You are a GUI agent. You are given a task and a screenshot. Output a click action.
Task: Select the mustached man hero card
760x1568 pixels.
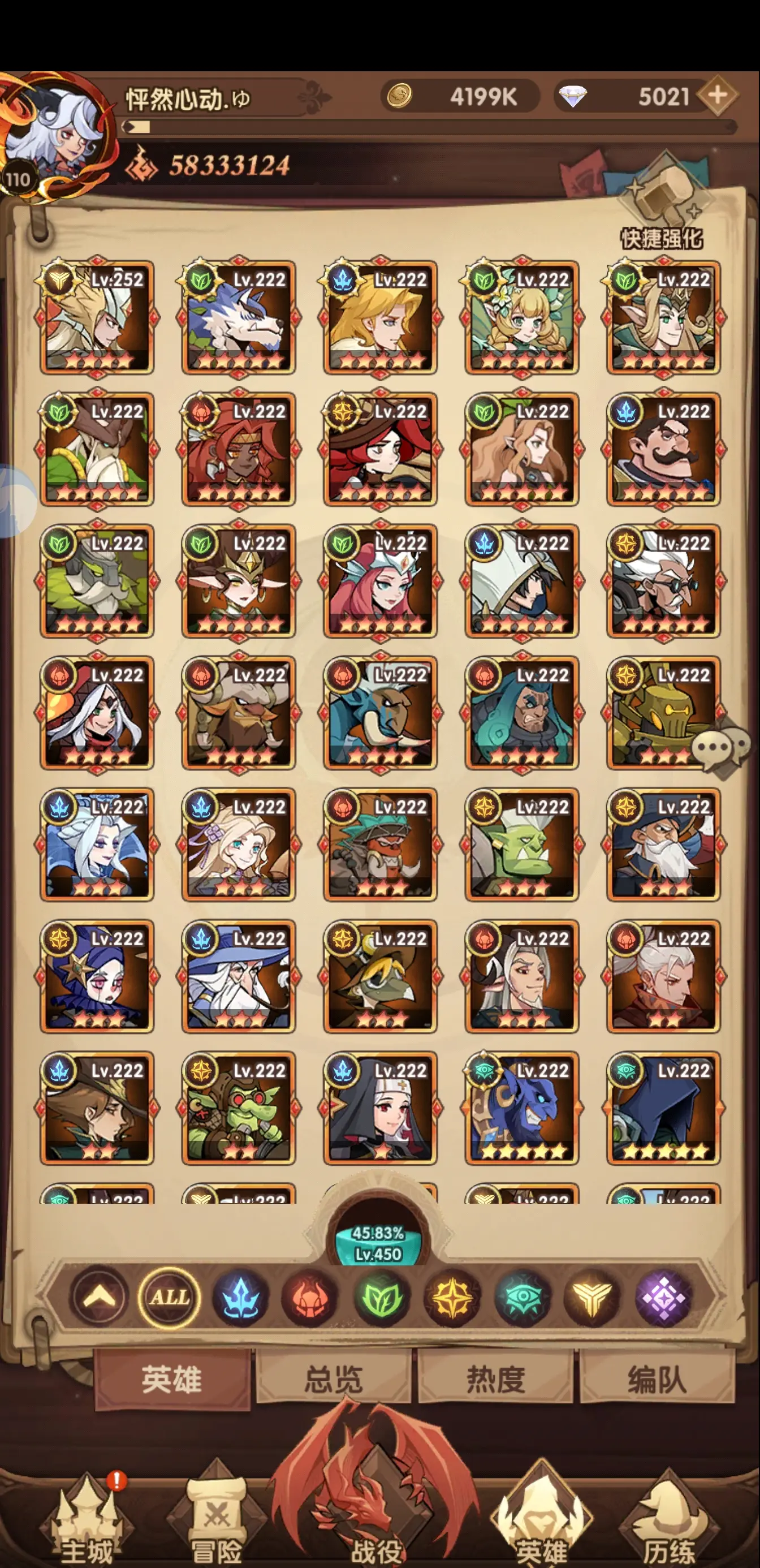point(664,450)
